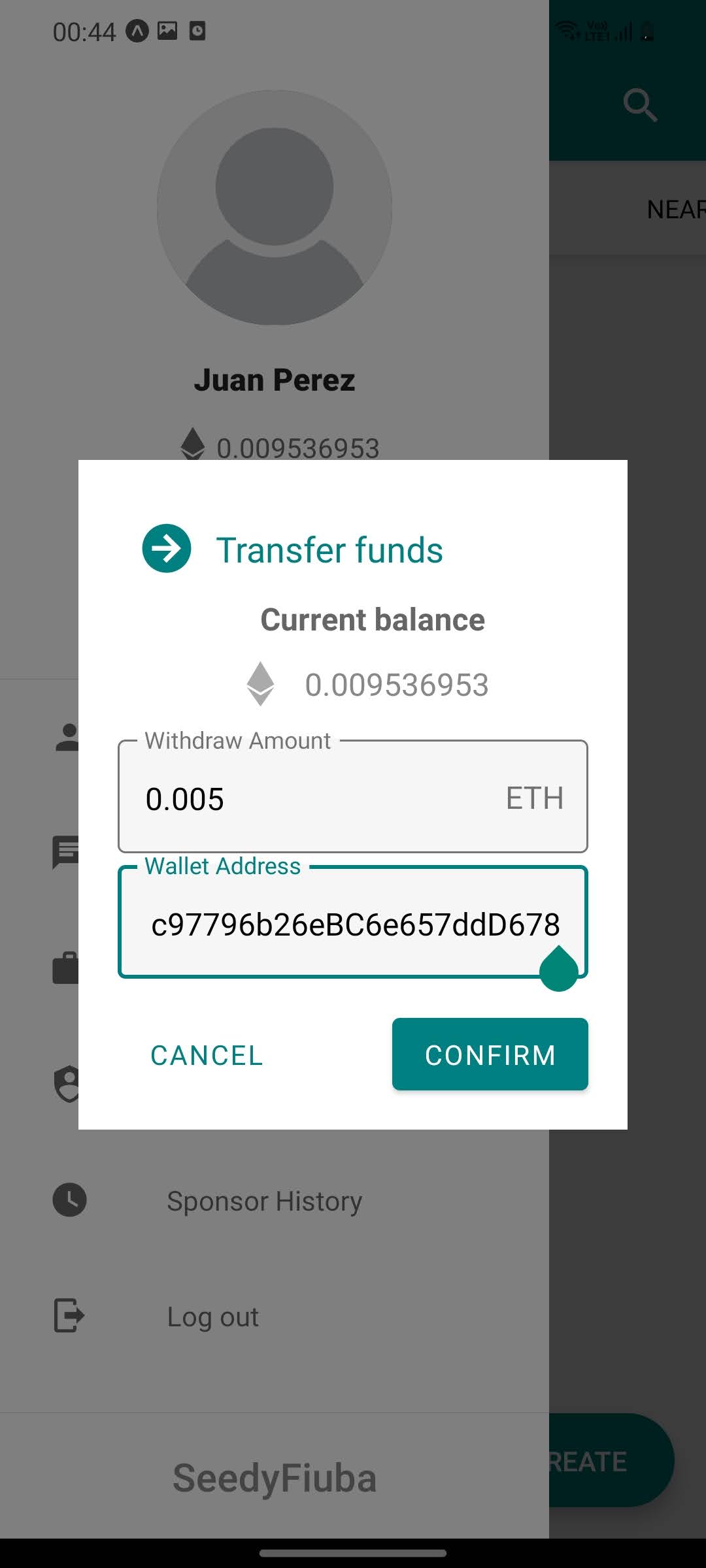Edit the Withdraw Amount field
706x1568 pixels.
353,796
